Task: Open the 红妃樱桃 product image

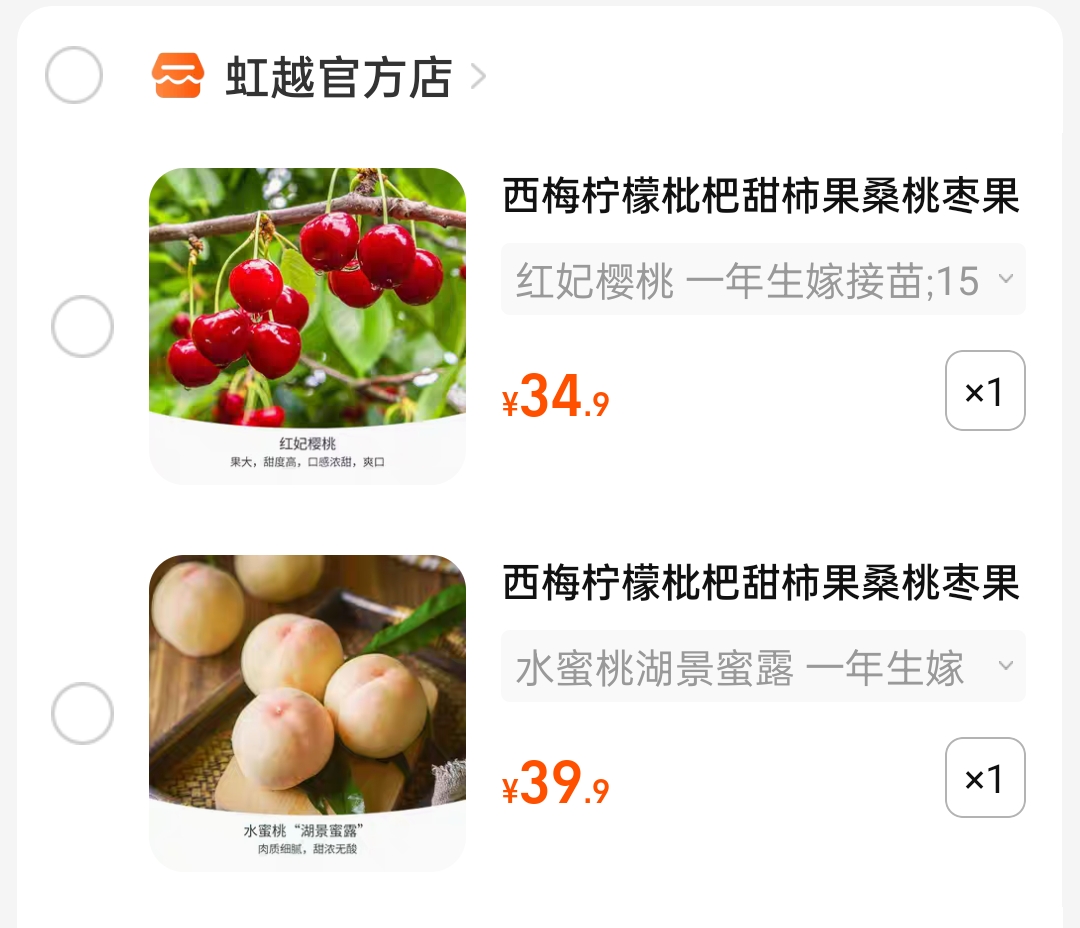Action: click(307, 325)
